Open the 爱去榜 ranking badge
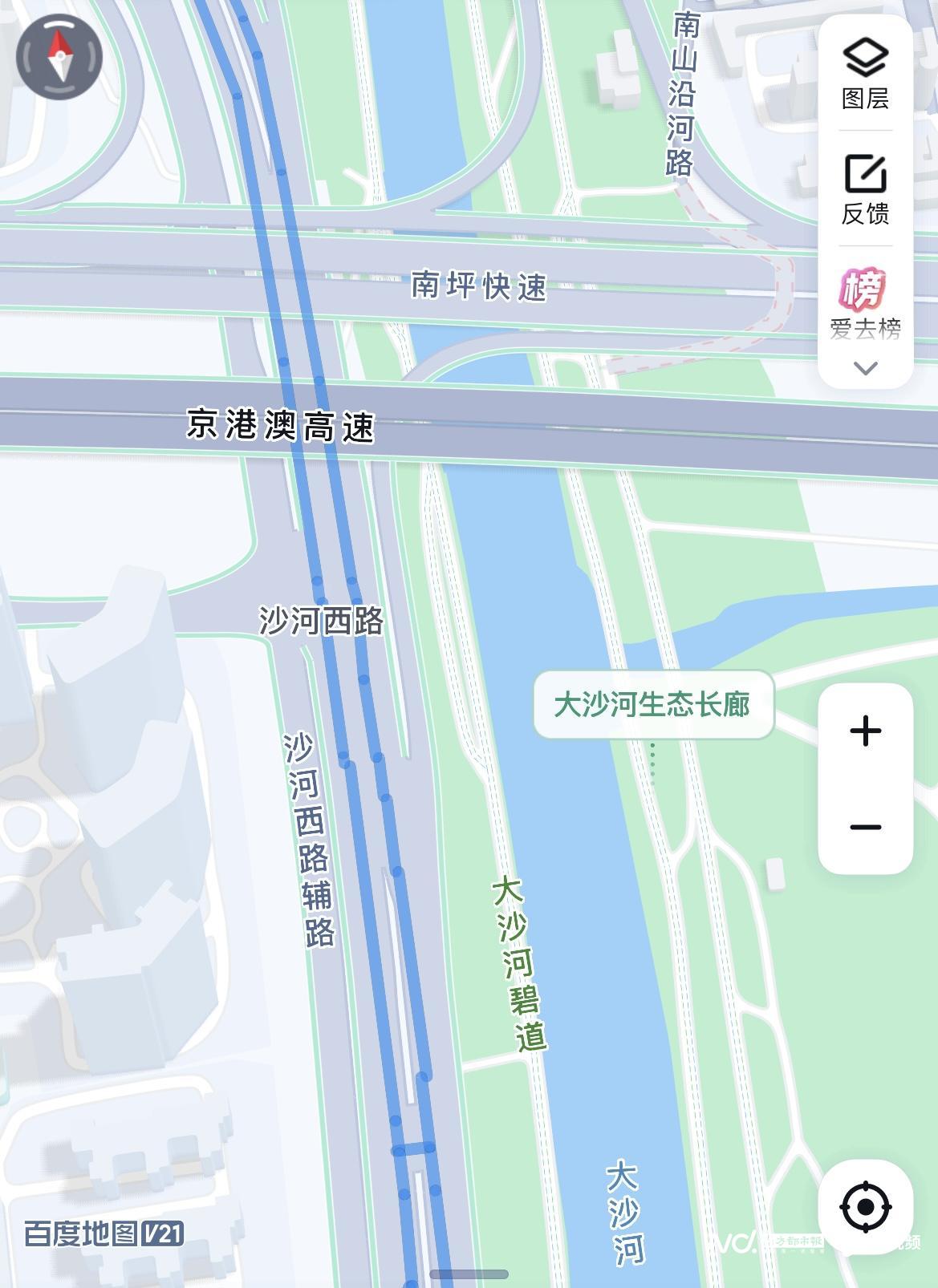 864,304
